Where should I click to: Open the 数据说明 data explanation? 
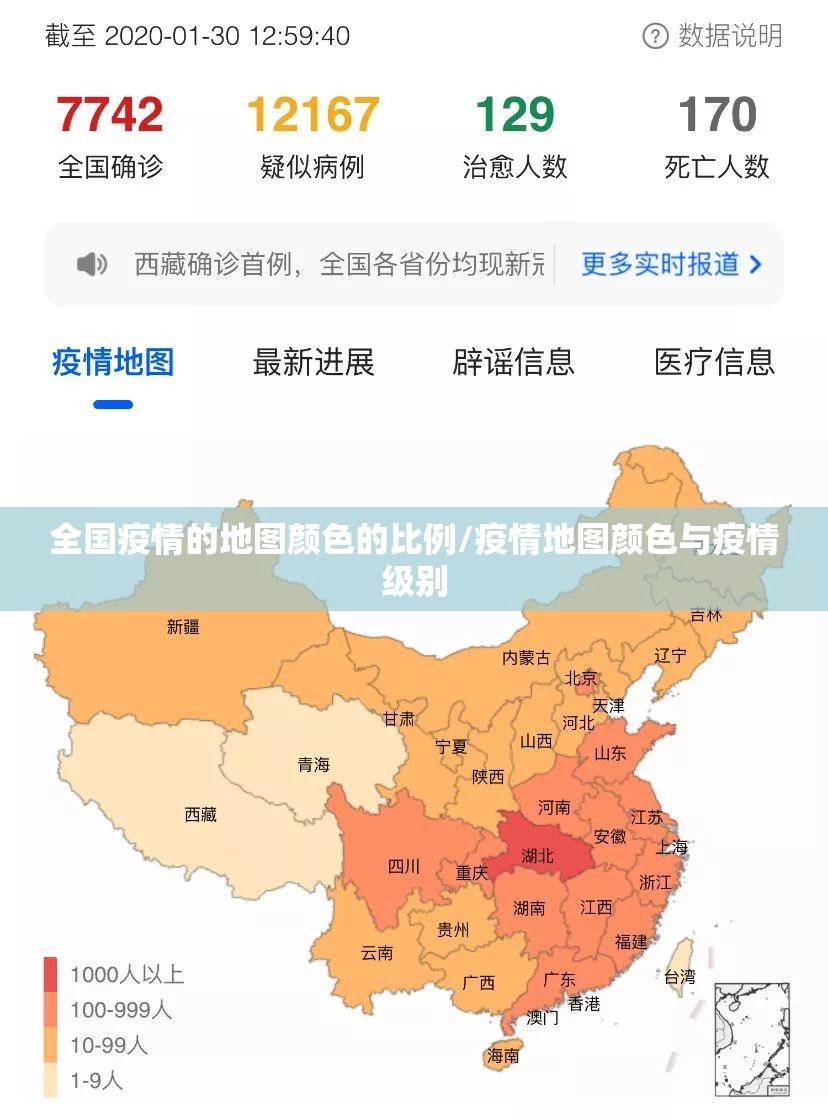(x=712, y=37)
